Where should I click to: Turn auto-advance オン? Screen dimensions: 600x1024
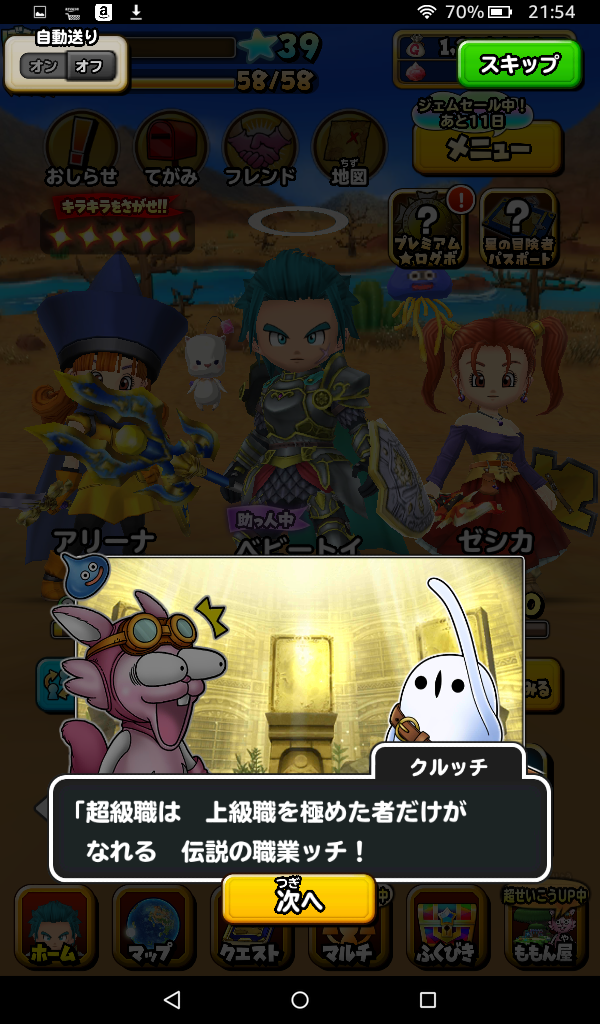(x=44, y=67)
